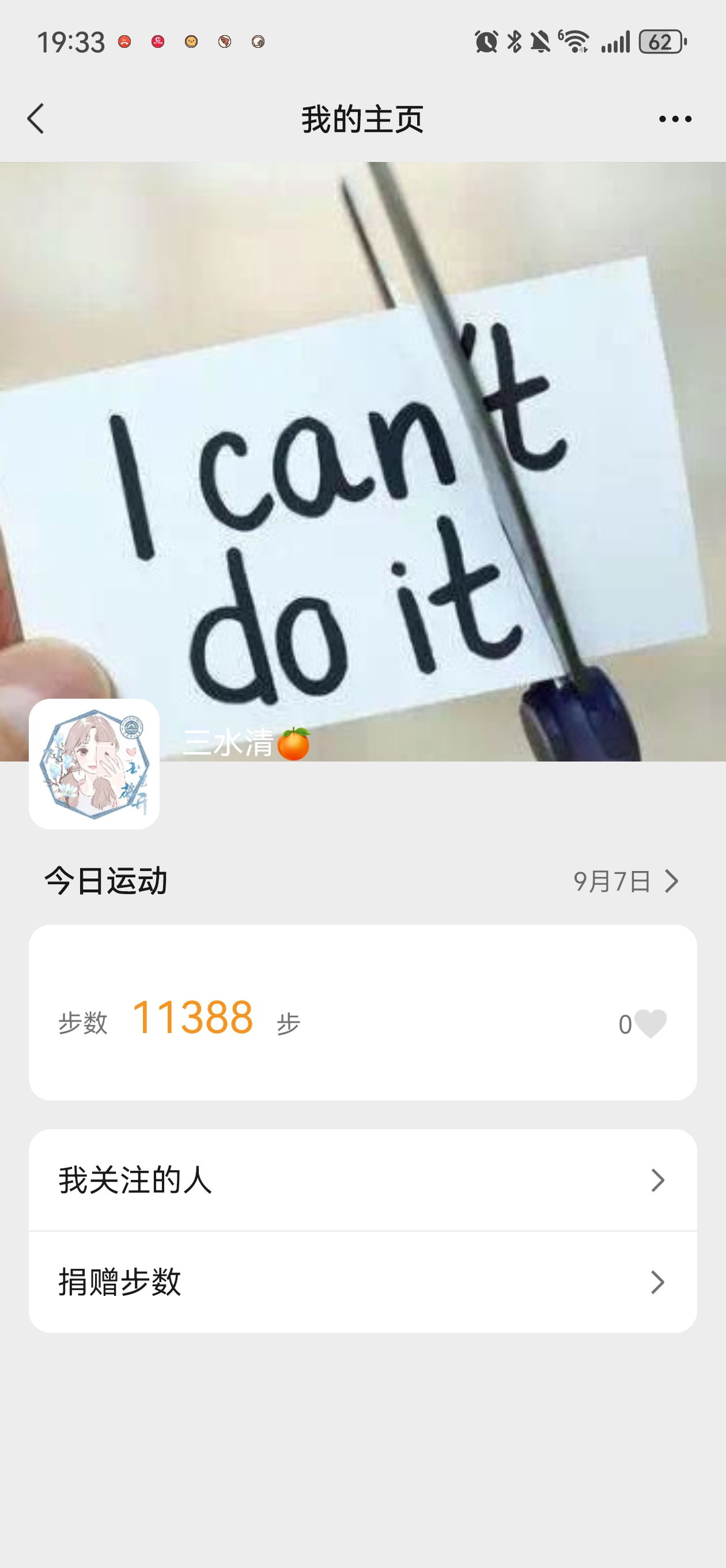Go back using the back arrow
726x1568 pixels.
36,118
